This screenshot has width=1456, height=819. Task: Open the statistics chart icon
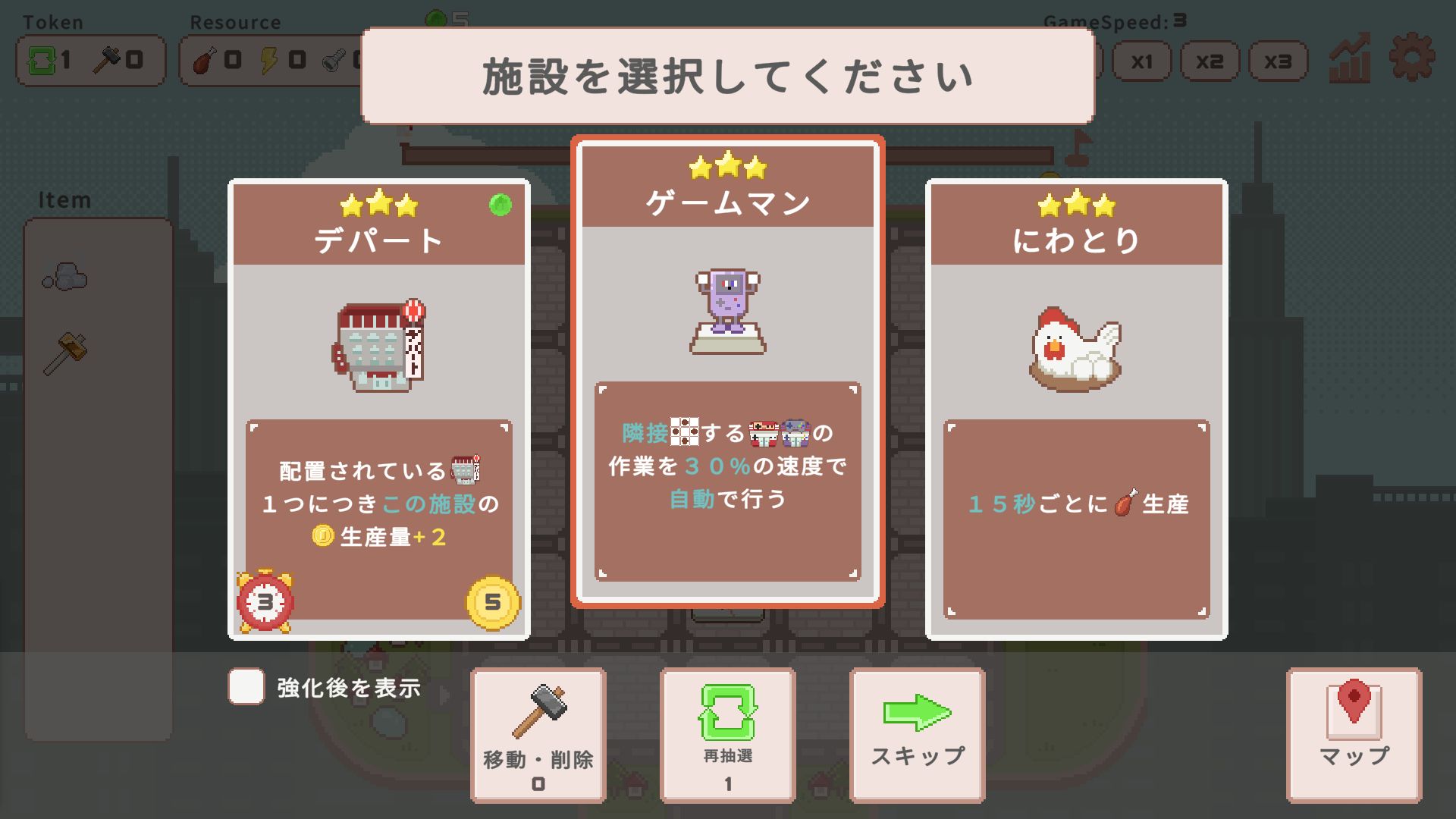tap(1350, 59)
